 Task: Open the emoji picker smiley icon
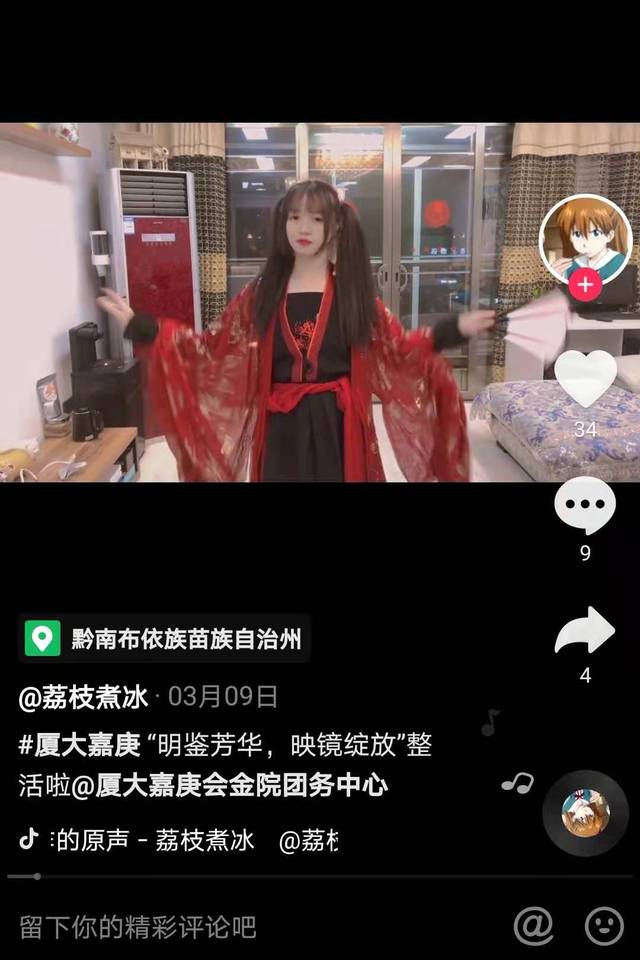coord(604,926)
